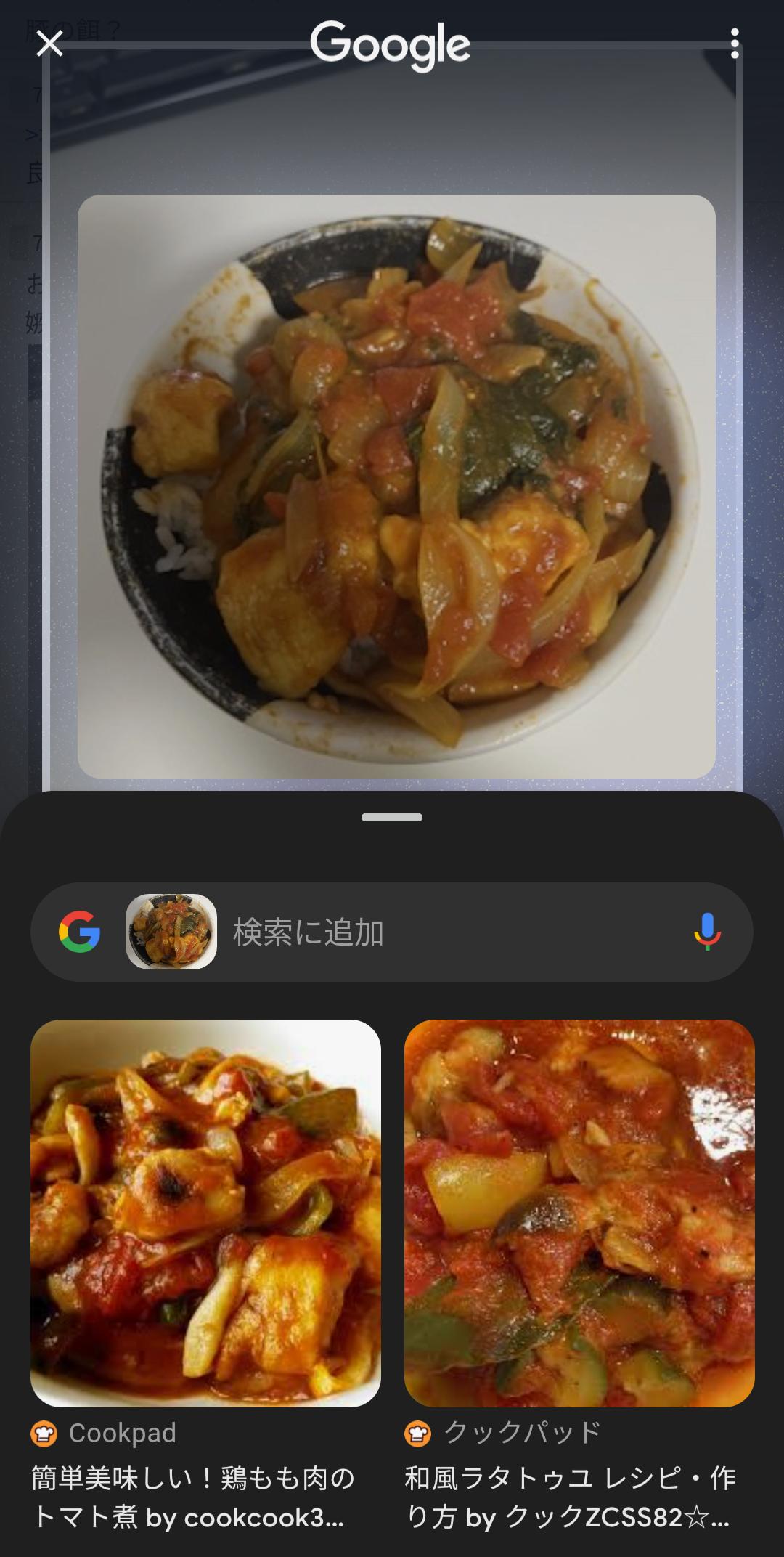Tap the small food thumbnail in search bar
The width and height of the screenshot is (784, 1557).
coord(171,932)
